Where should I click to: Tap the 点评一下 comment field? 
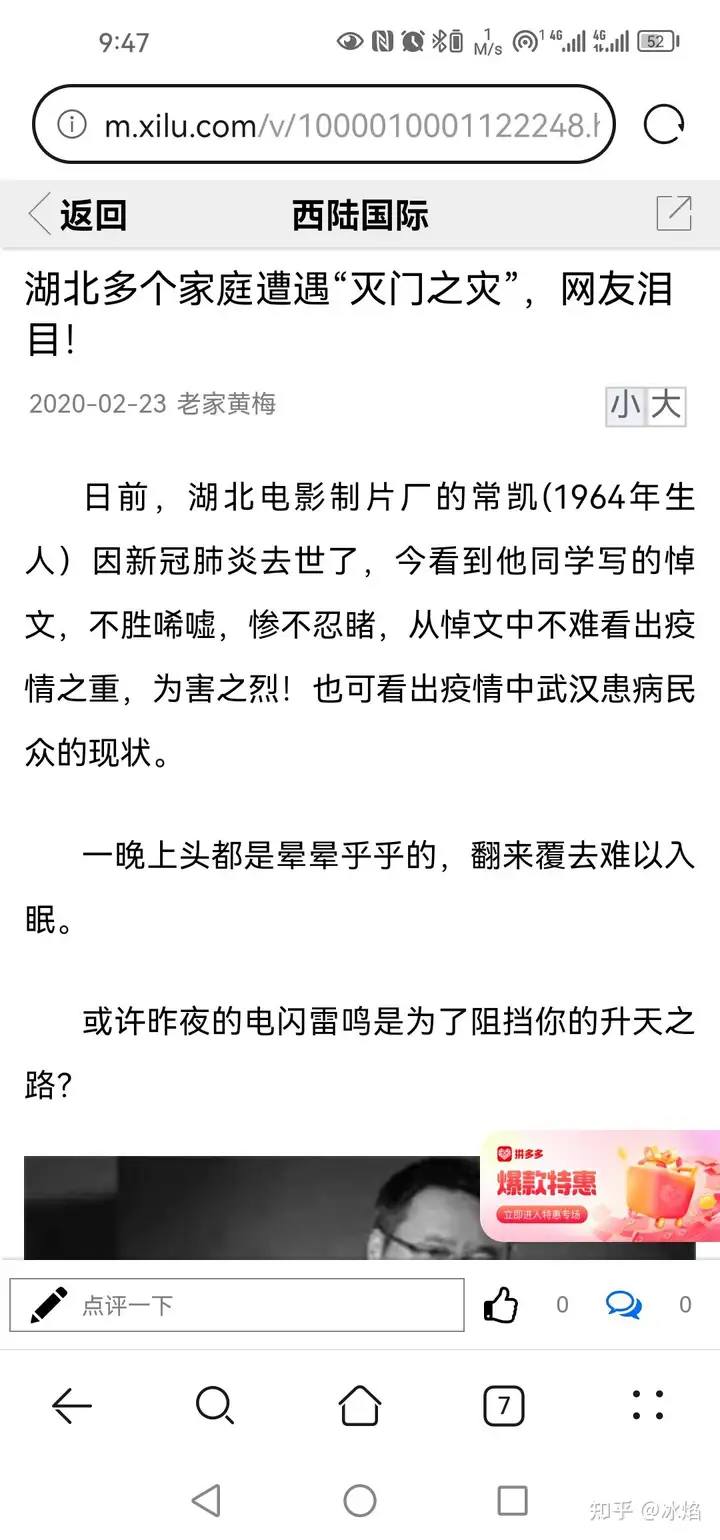237,1305
